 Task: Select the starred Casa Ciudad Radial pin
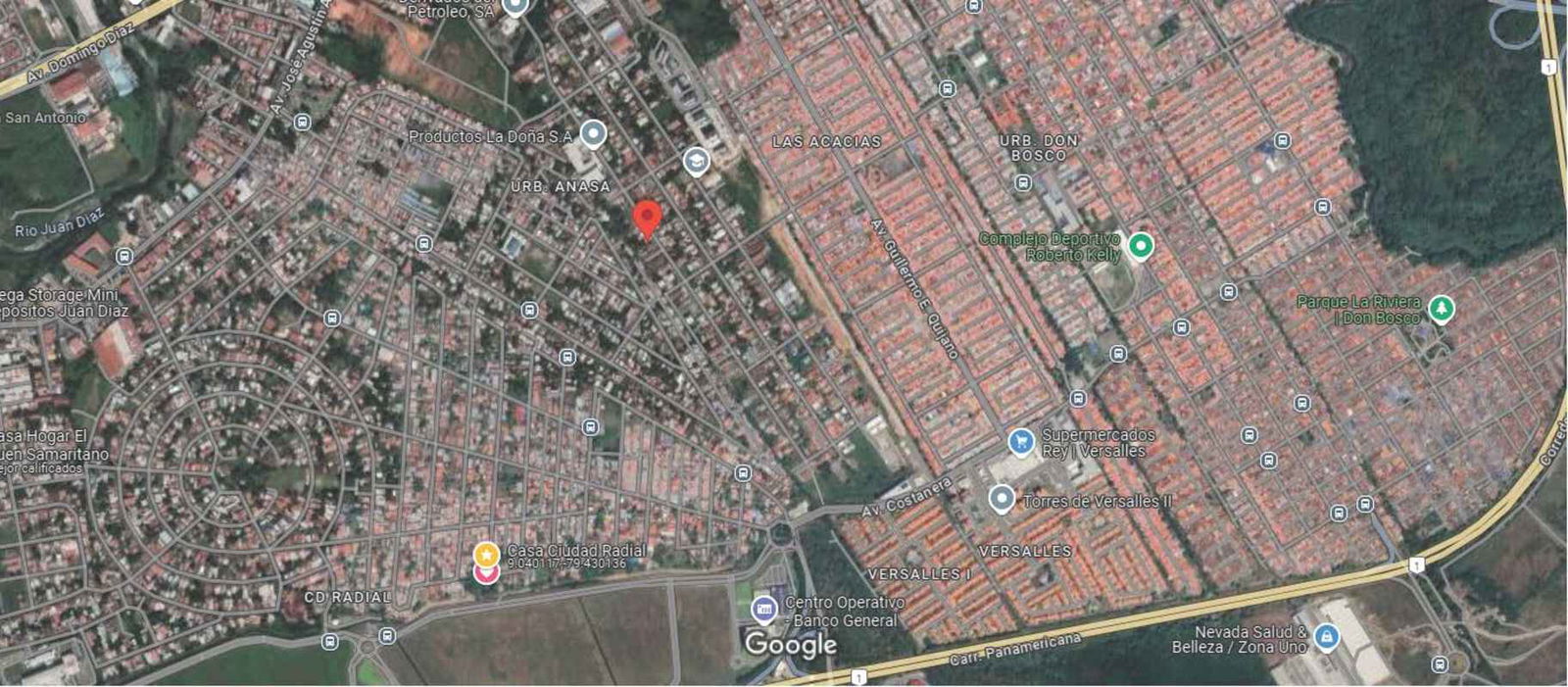pos(486,555)
